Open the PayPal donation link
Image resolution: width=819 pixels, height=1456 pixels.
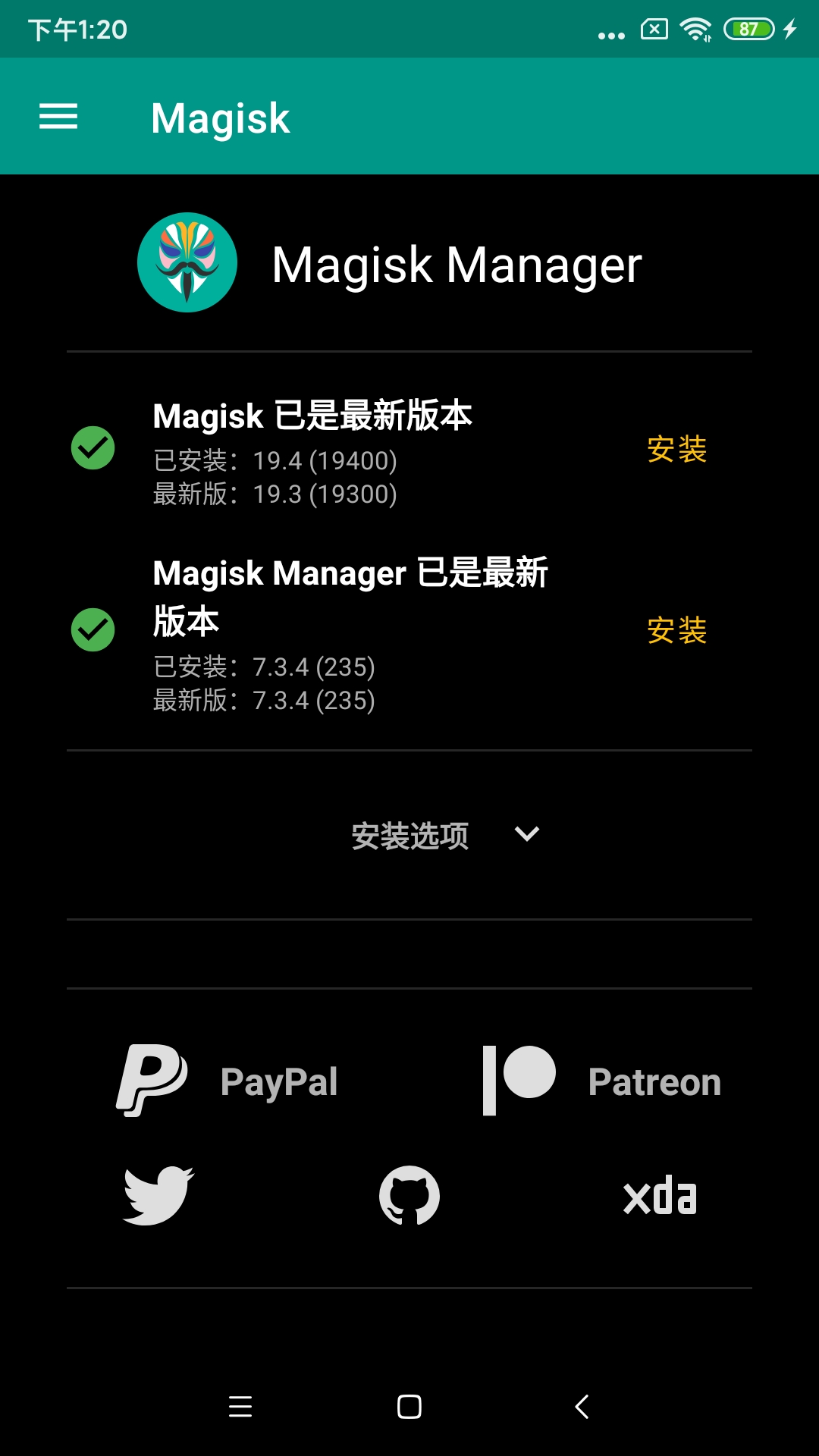[x=227, y=1081]
